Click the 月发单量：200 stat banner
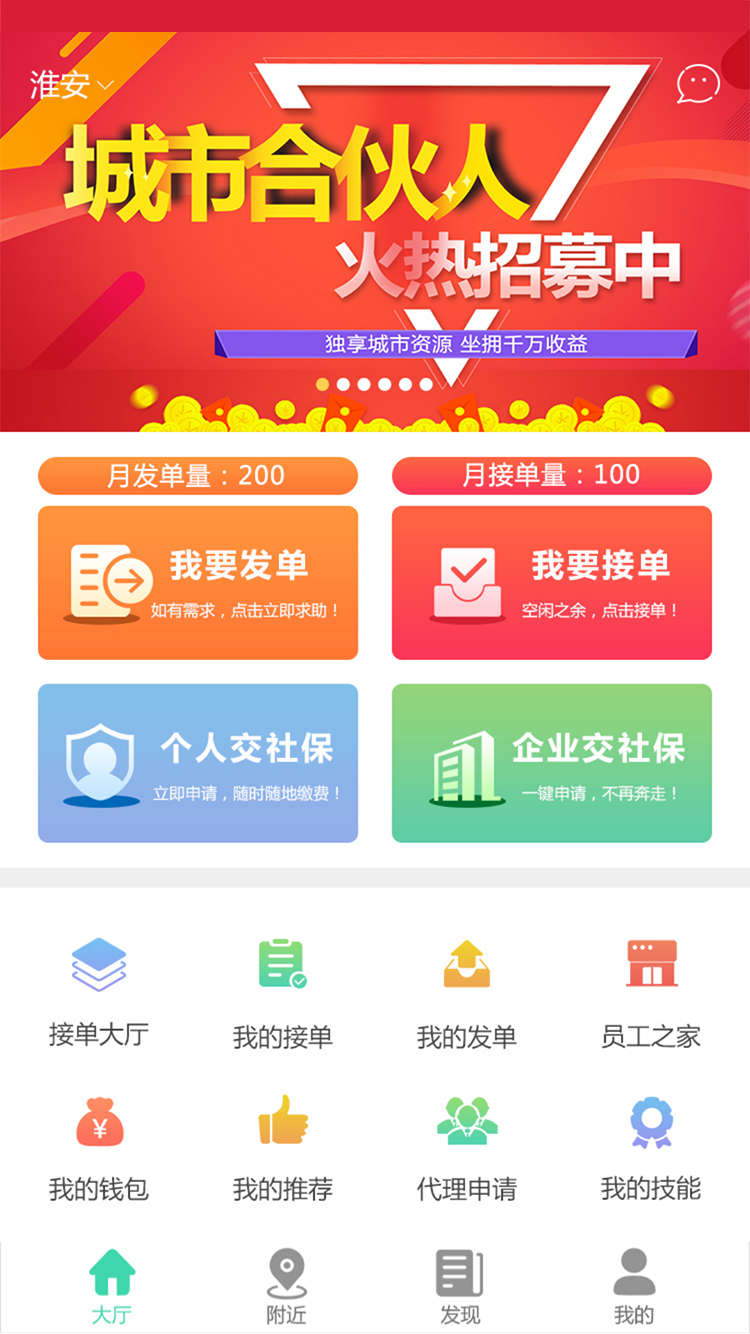The width and height of the screenshot is (750, 1334). (197, 476)
